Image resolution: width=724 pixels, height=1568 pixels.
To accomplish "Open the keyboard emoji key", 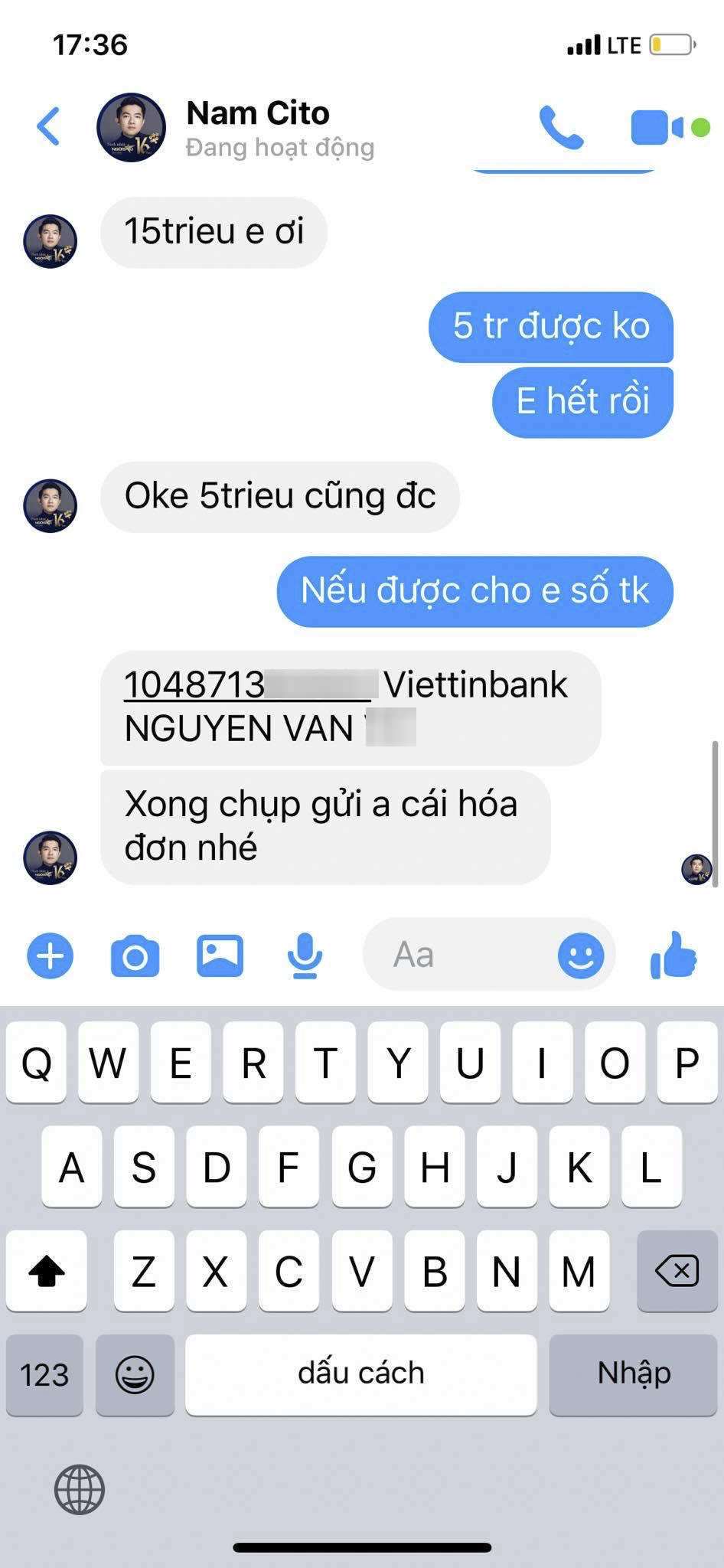I will (x=135, y=1375).
